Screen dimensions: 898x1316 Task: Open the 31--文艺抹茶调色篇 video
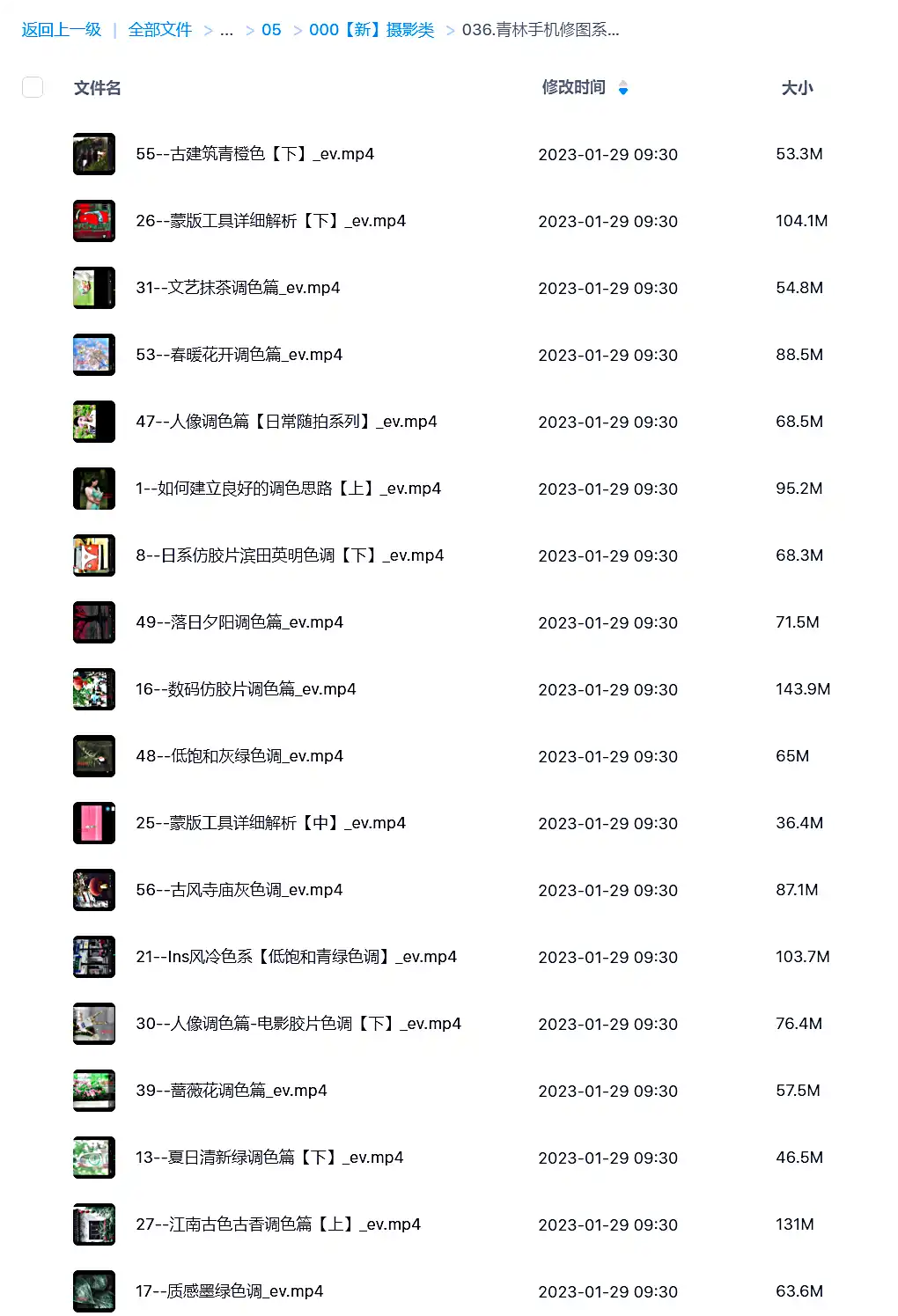[x=238, y=288]
